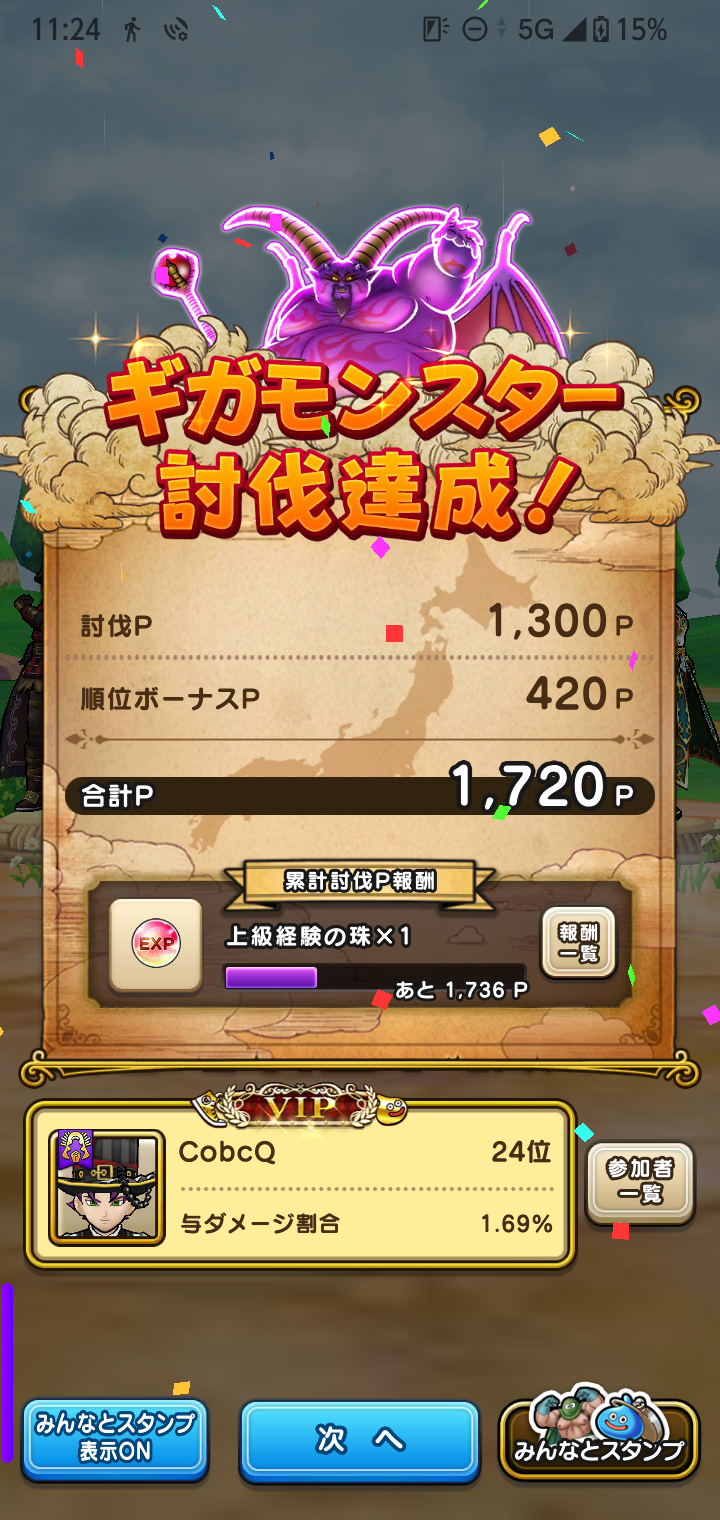Open the CobcQ player card
The height and width of the screenshot is (1520, 720).
coord(300,1186)
